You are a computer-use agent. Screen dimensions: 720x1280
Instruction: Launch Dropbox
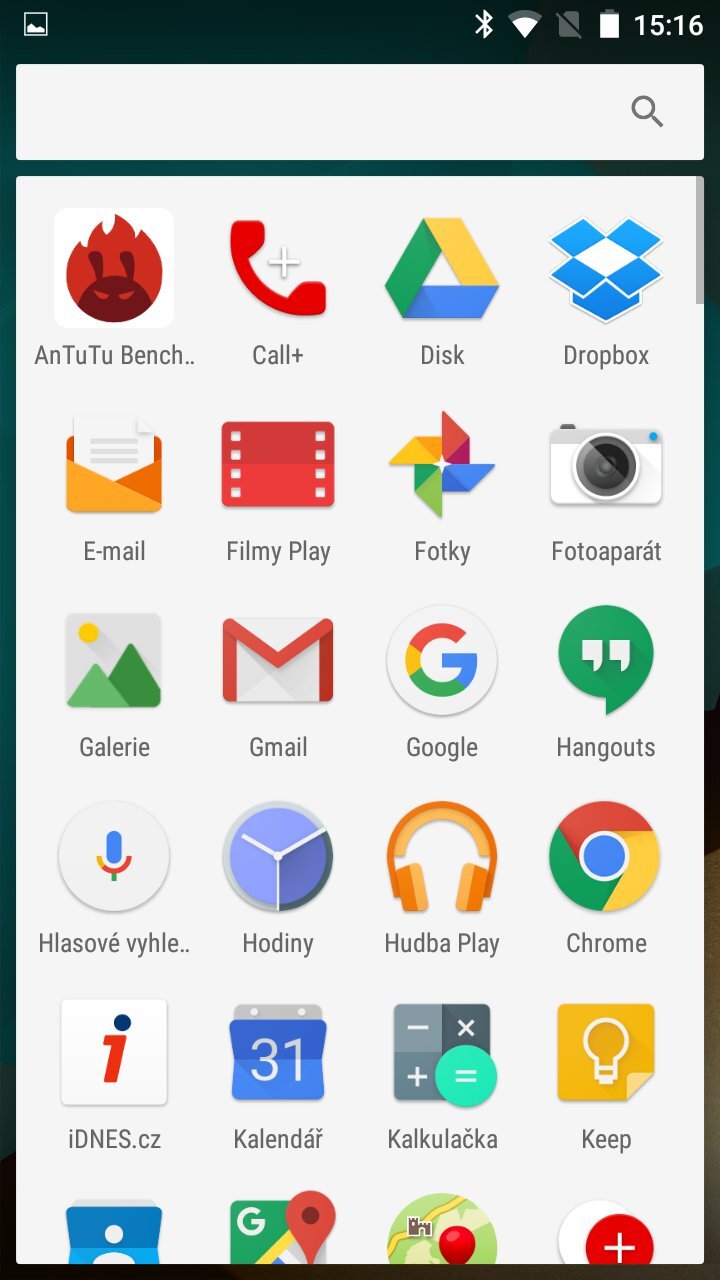(x=605, y=267)
